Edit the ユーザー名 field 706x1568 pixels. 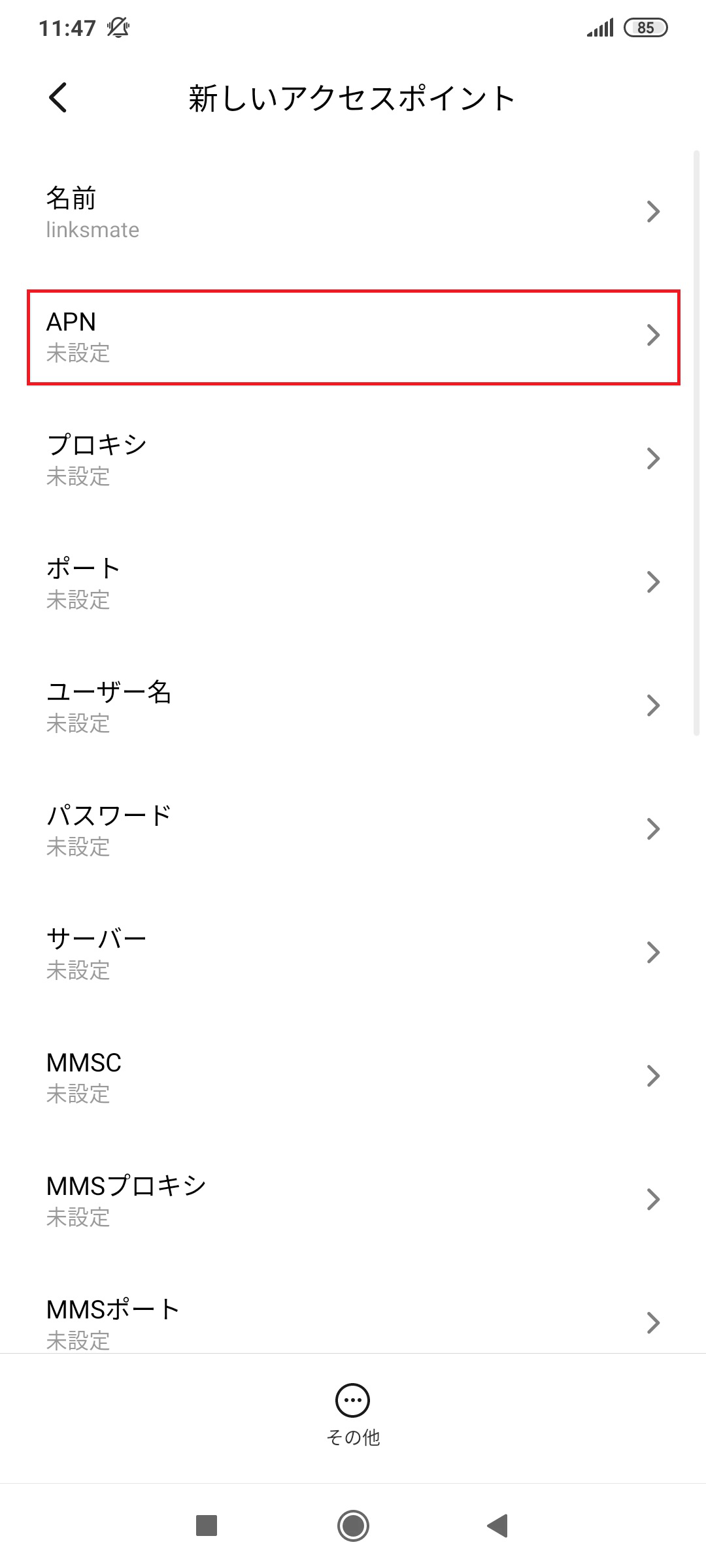coord(353,706)
